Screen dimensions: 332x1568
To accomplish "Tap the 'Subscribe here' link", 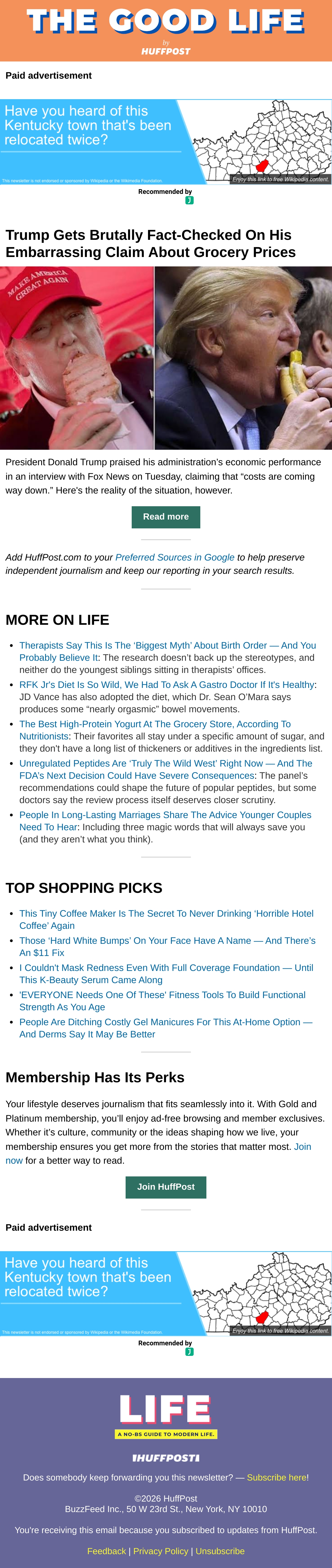I will pos(277,1477).
